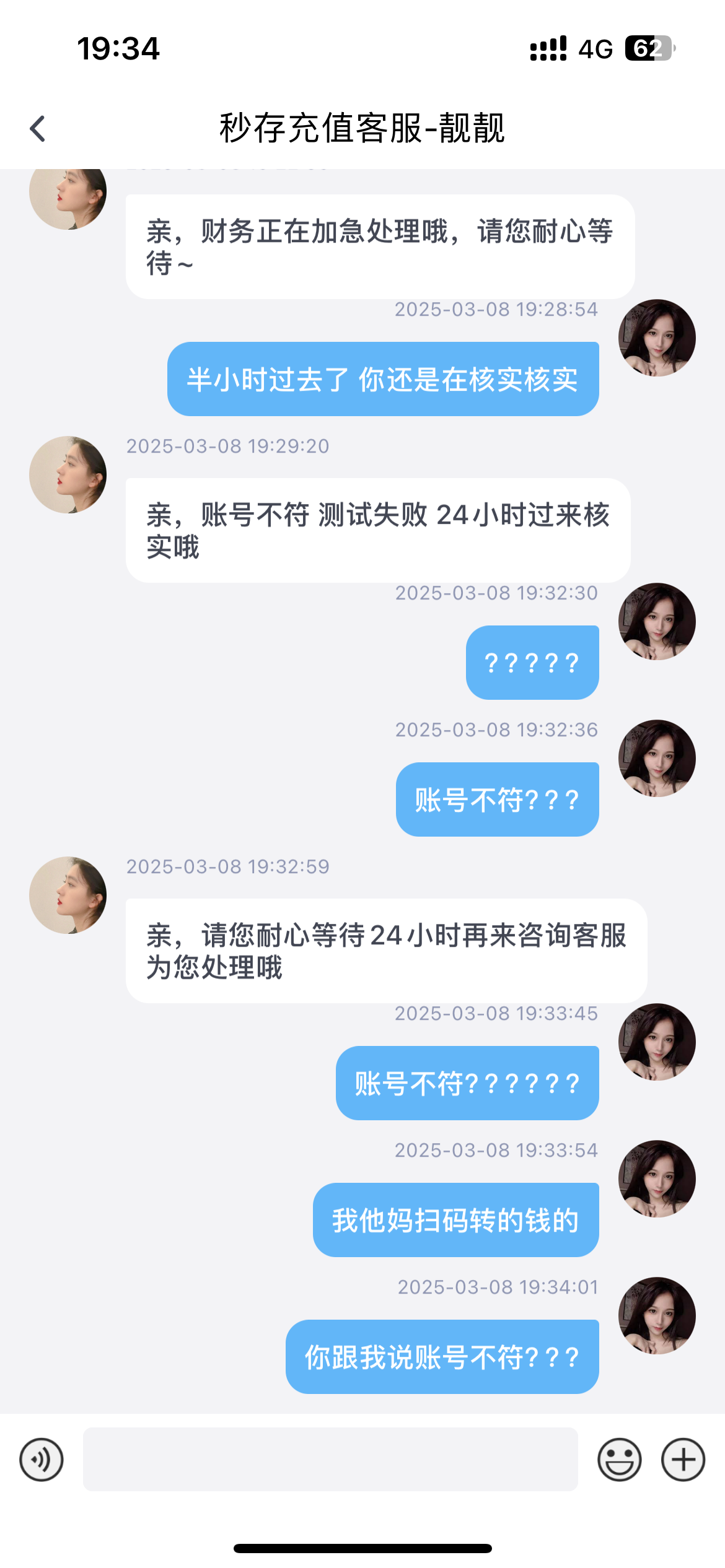Open the plus attachment menu
The image size is (725, 1568).
[x=683, y=1460]
